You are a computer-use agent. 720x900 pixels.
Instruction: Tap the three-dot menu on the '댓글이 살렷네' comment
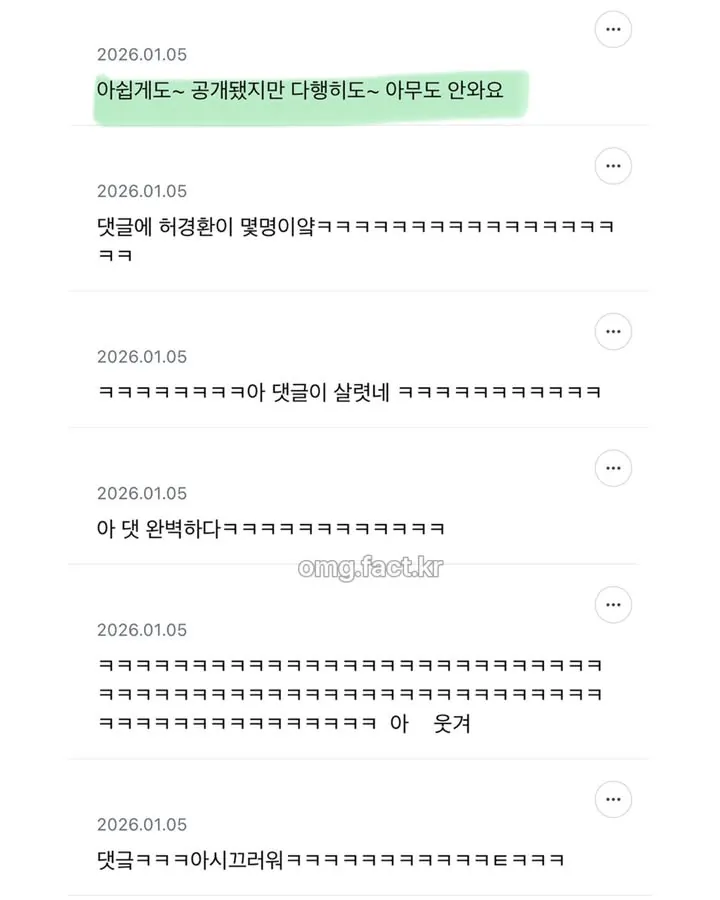pyautogui.click(x=613, y=331)
